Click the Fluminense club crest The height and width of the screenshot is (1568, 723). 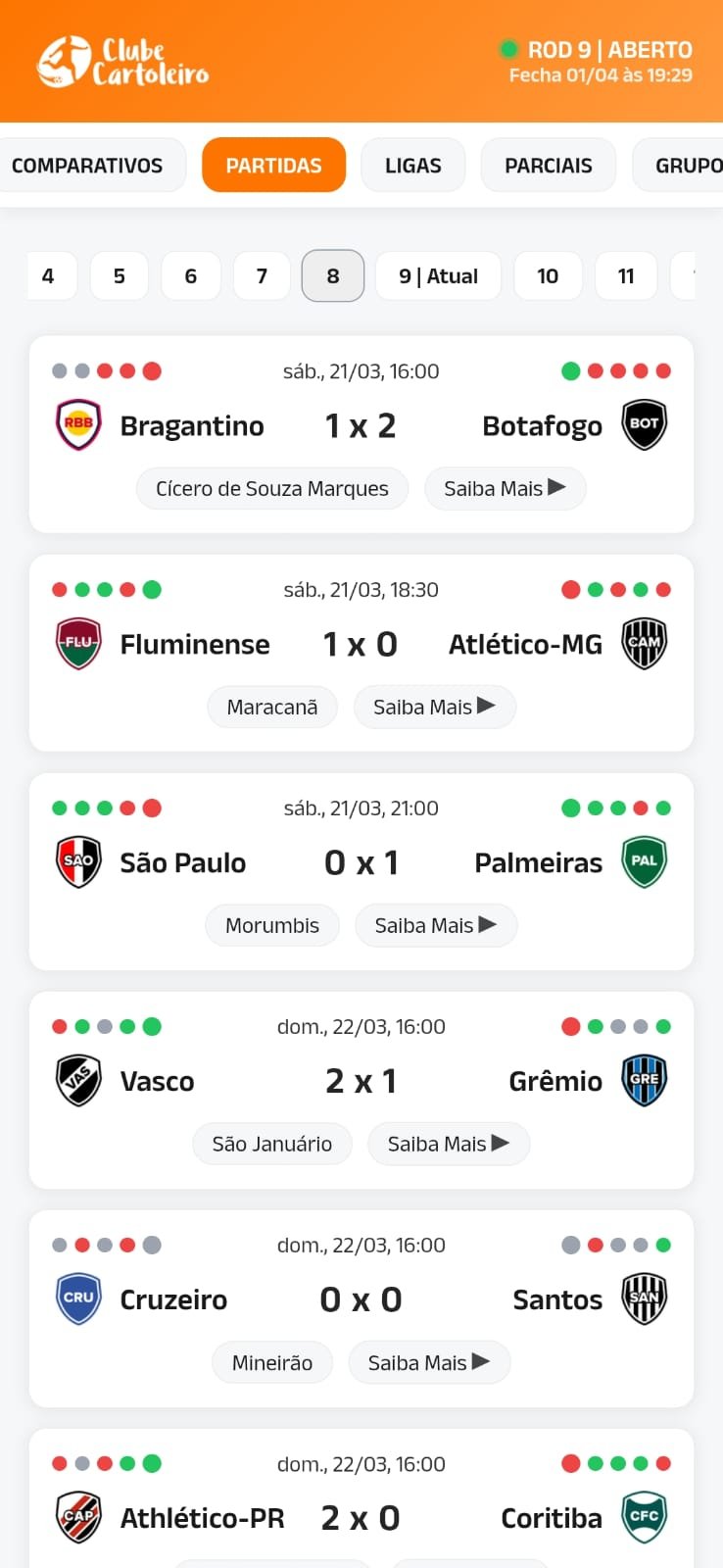(x=78, y=643)
